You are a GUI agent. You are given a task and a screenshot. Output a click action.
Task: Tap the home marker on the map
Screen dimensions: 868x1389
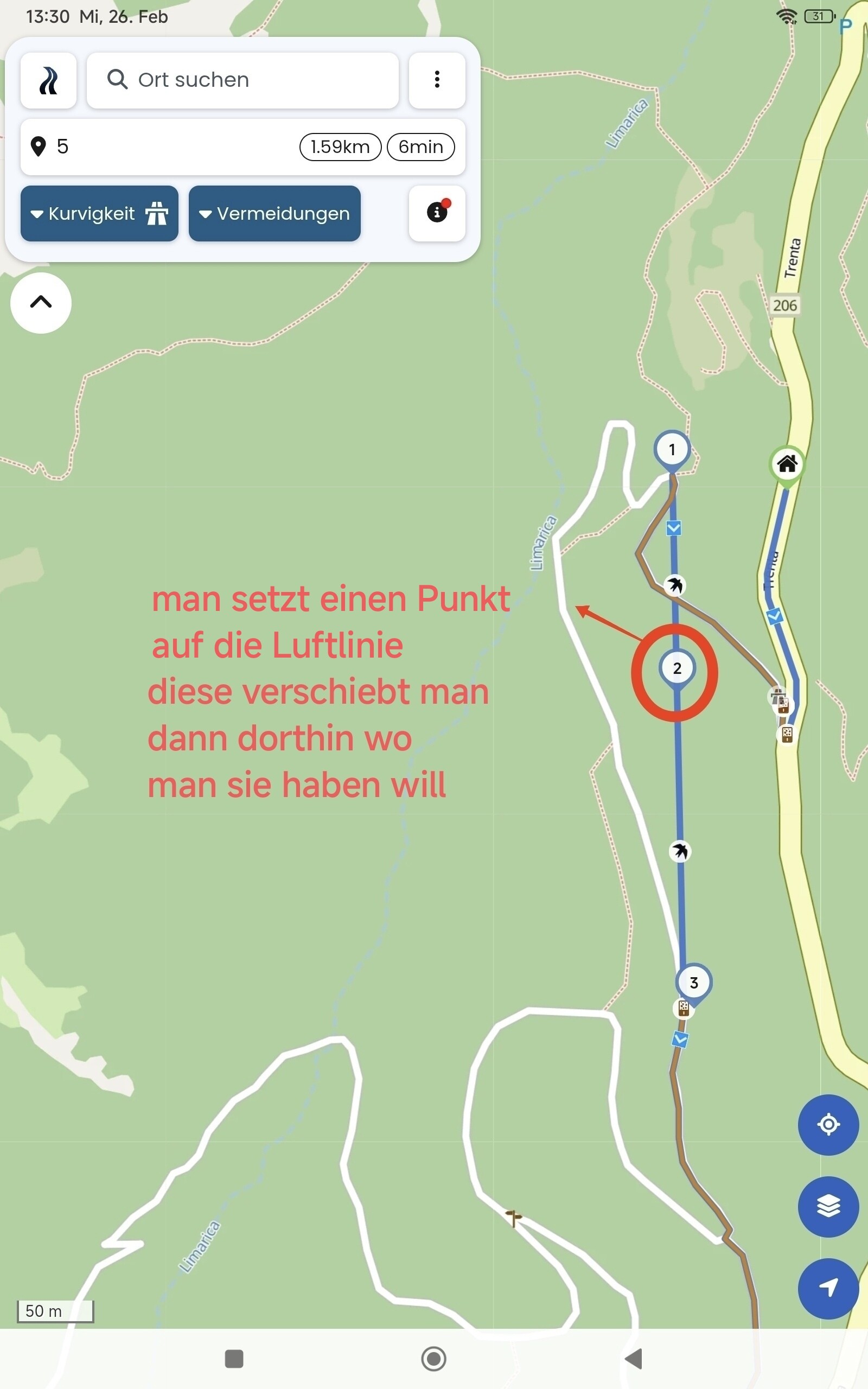click(x=787, y=463)
